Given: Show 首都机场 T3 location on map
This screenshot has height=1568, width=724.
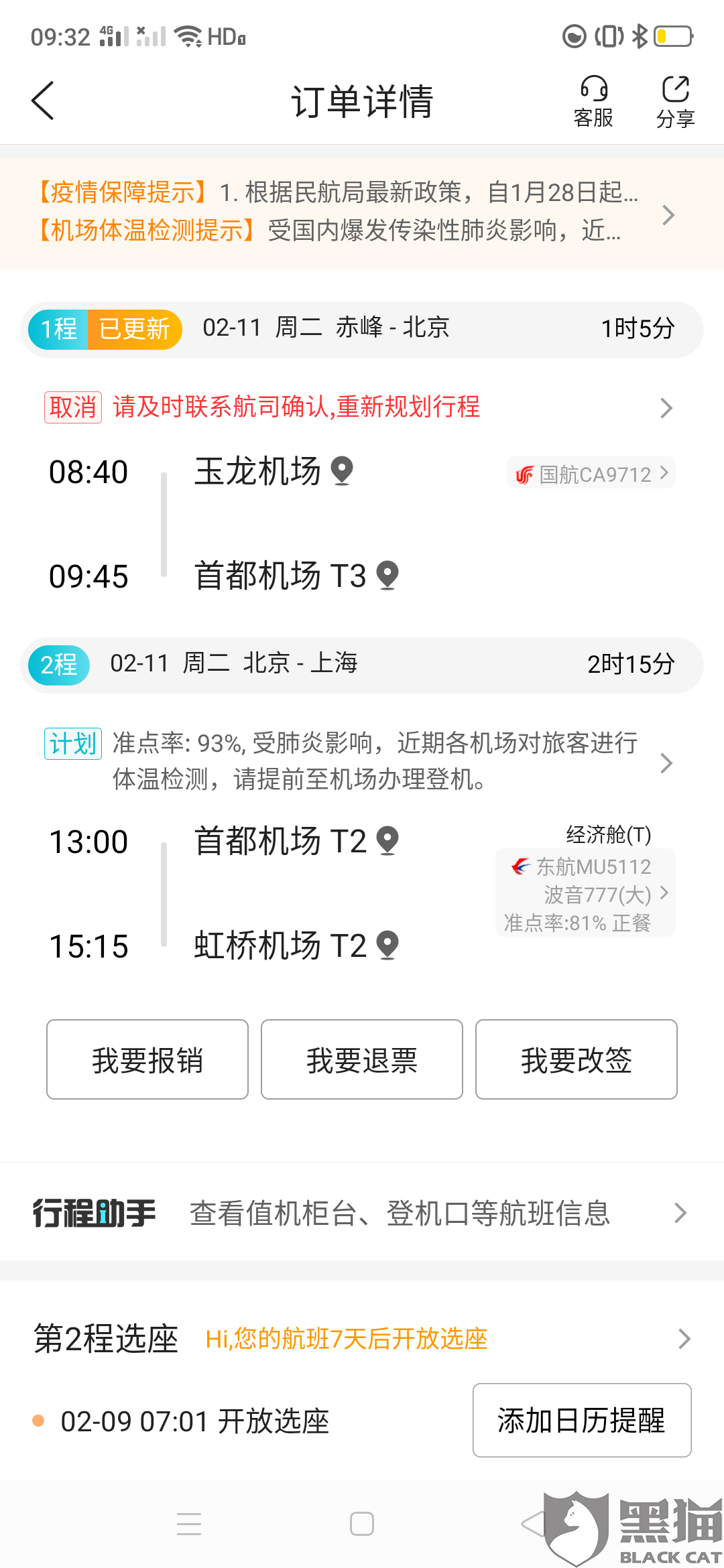Looking at the screenshot, I should point(388,575).
